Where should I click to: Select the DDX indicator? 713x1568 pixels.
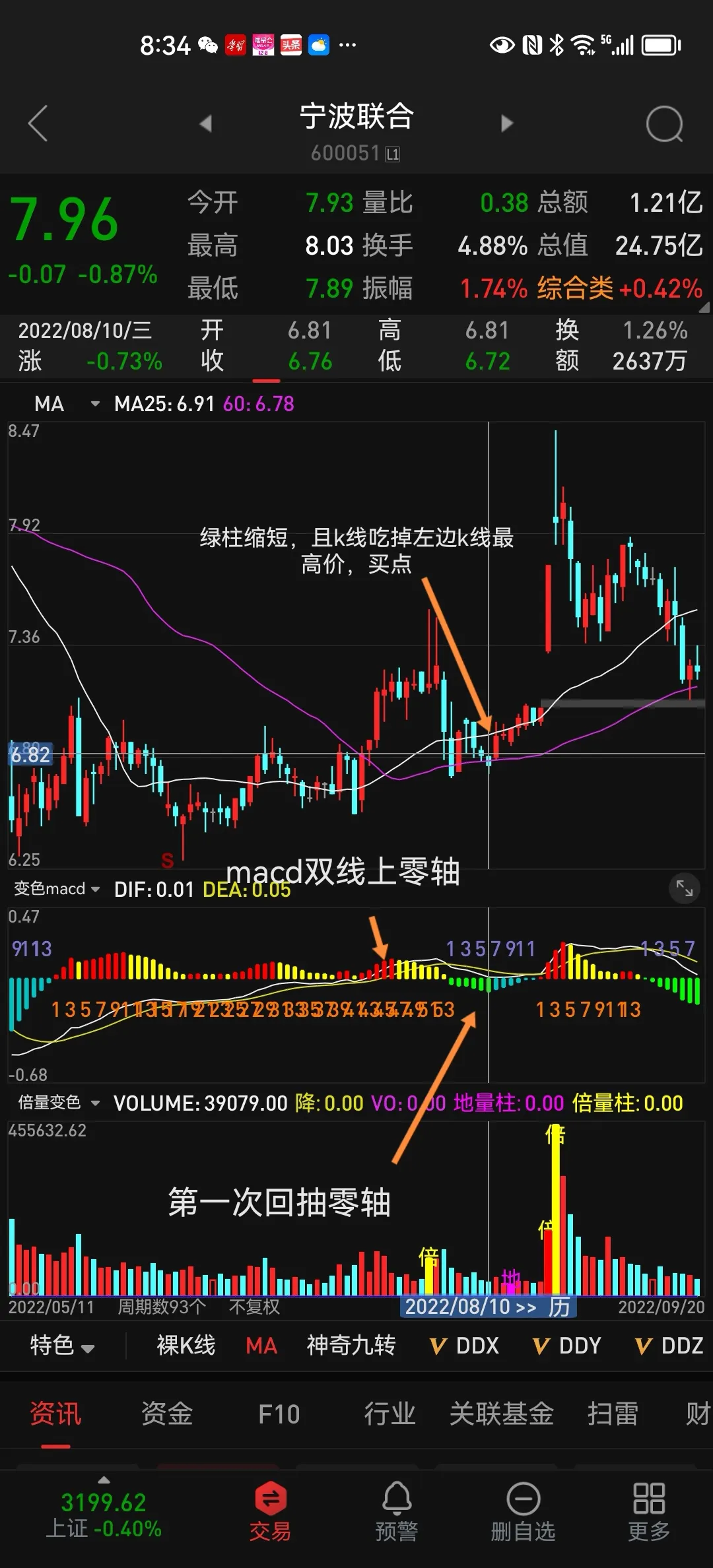click(465, 1346)
